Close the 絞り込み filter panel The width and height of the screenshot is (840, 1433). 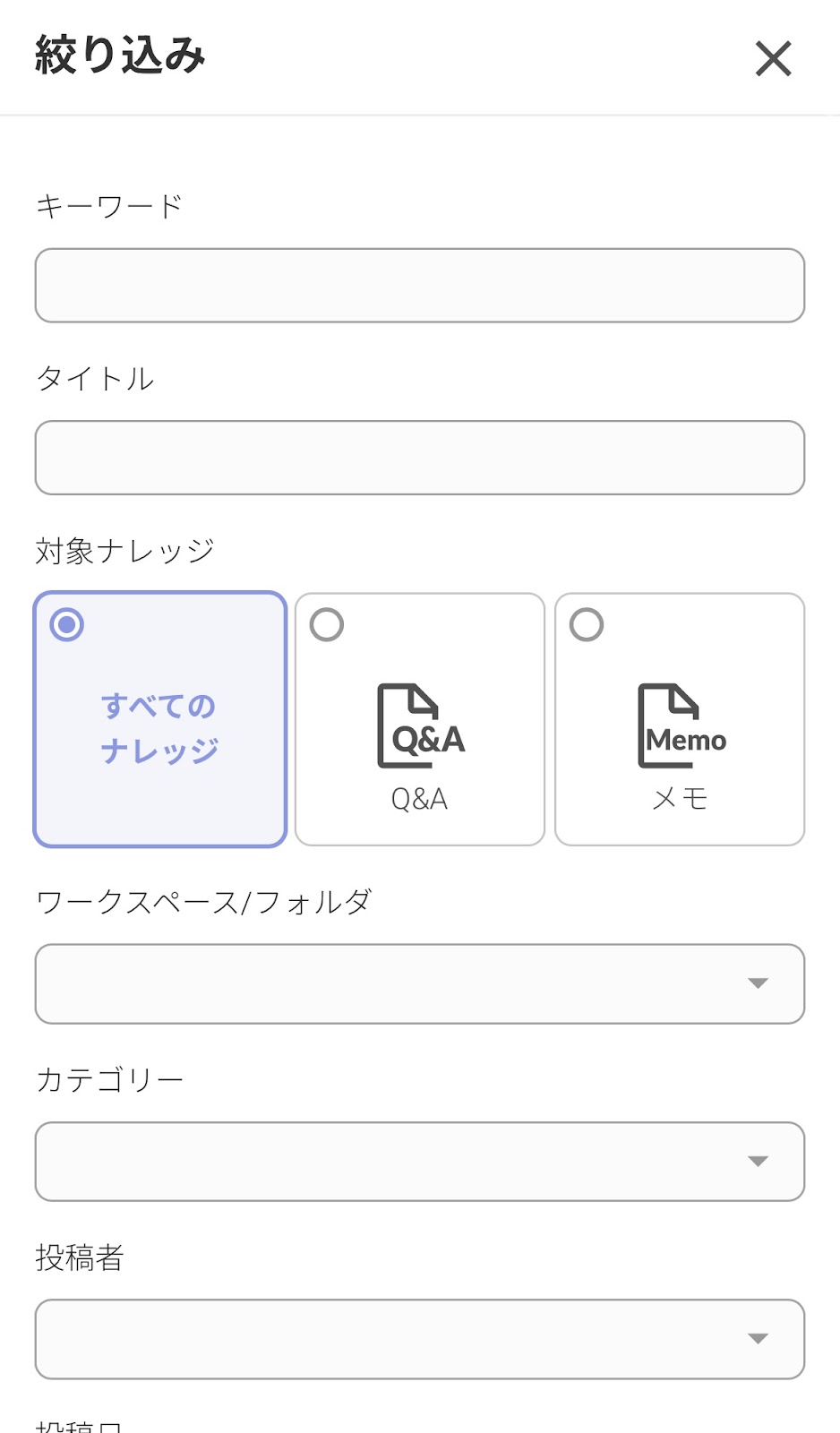coord(773,59)
